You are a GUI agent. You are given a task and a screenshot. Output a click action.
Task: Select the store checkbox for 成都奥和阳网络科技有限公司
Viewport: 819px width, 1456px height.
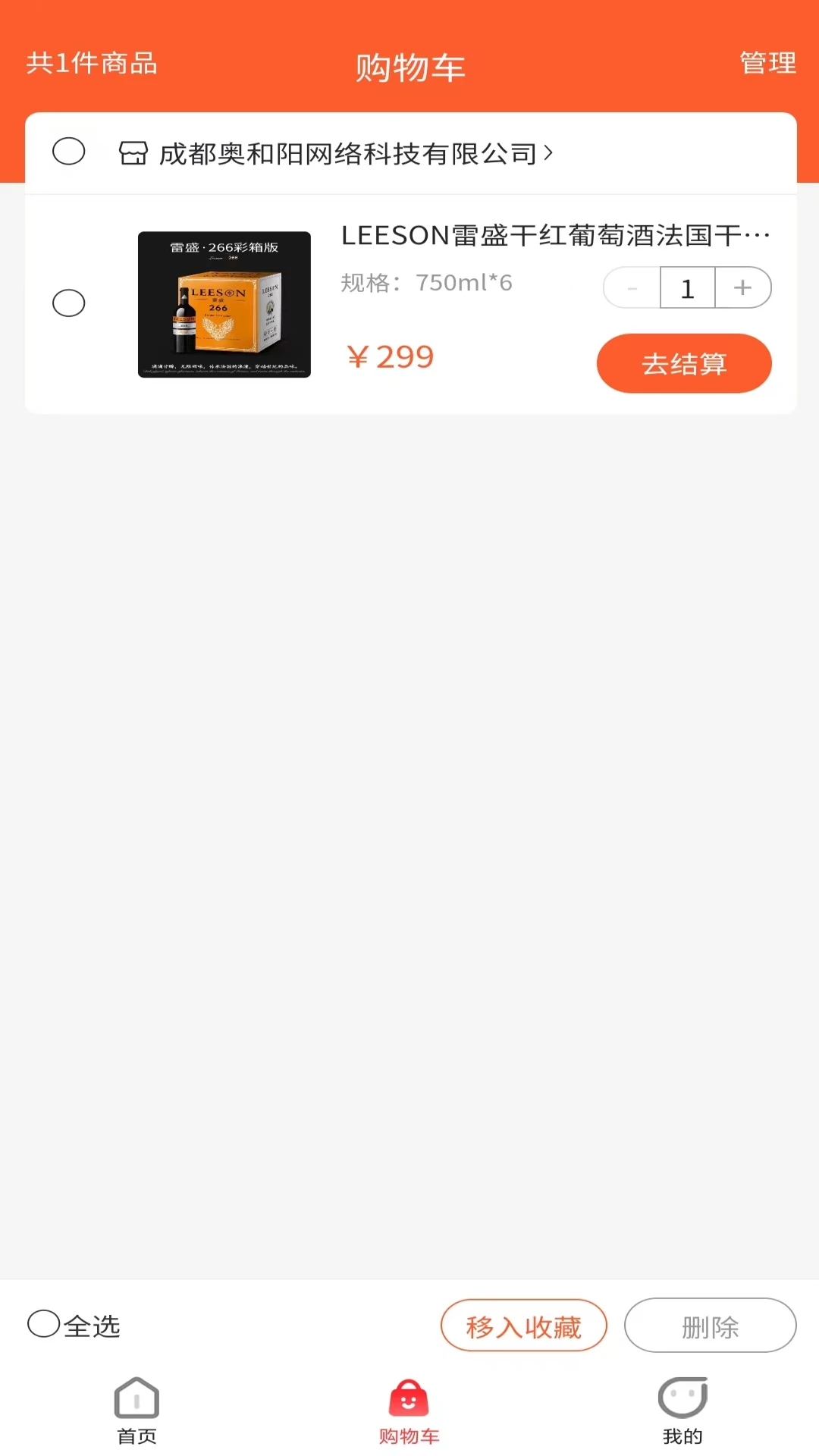point(68,152)
